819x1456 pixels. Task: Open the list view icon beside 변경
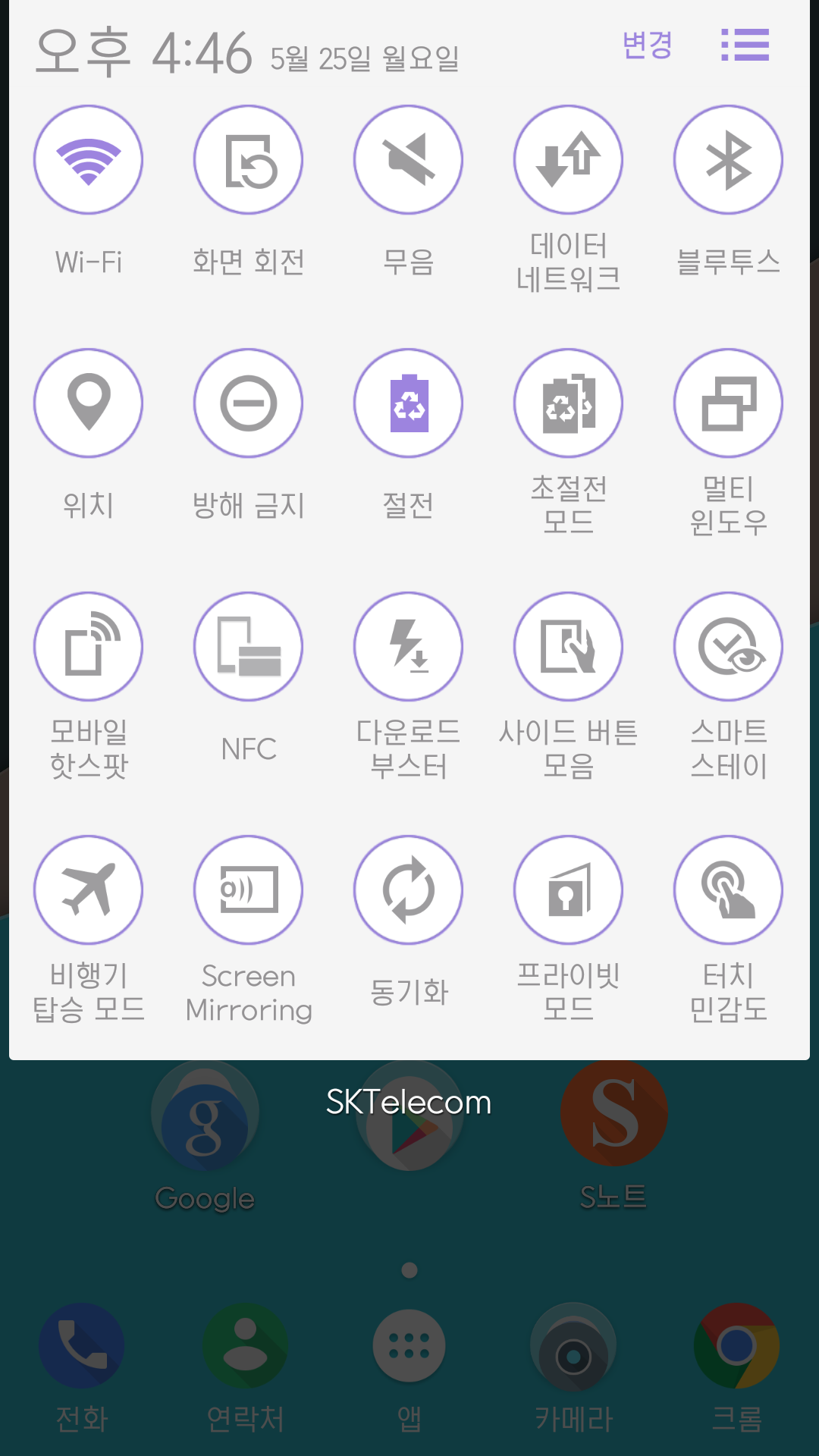[745, 45]
